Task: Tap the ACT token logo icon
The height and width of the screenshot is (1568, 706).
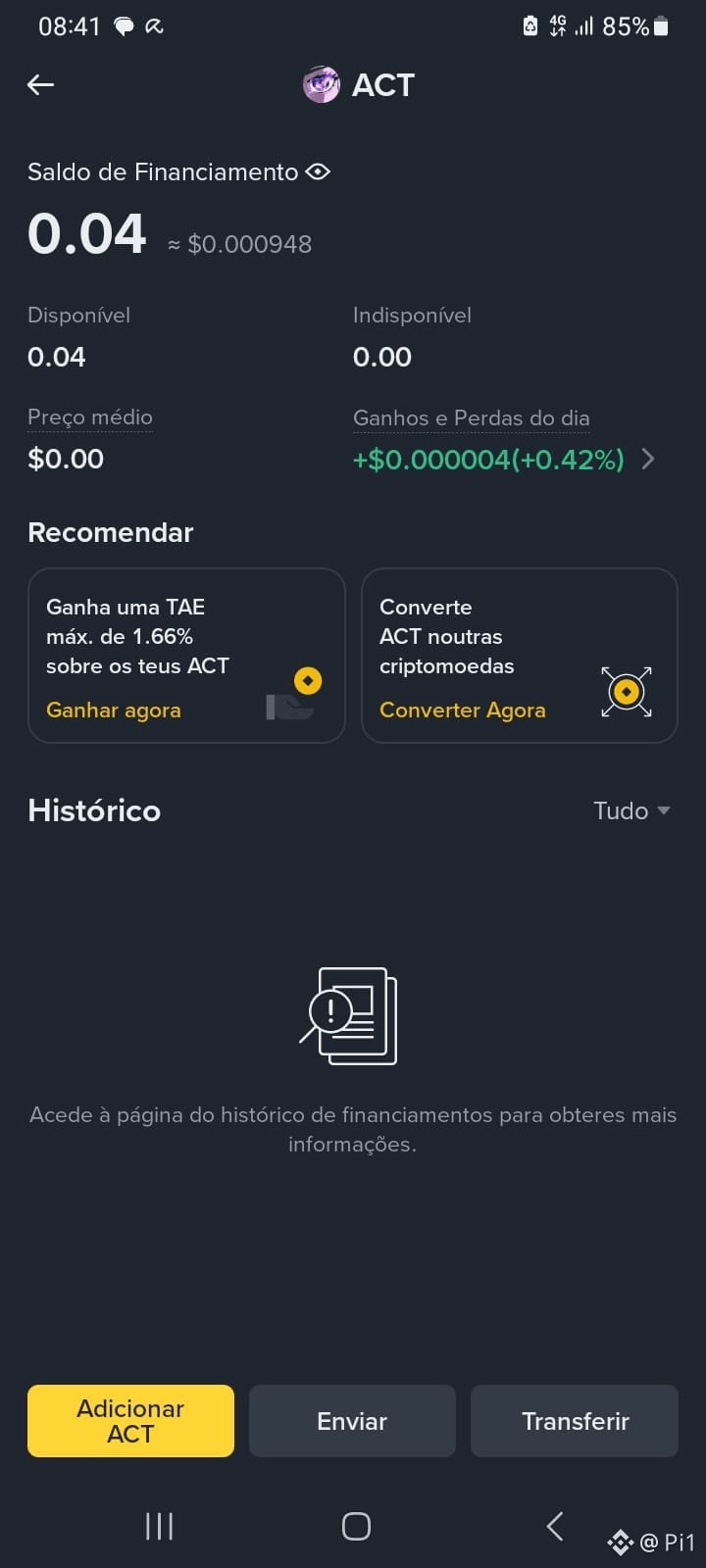Action: click(x=321, y=85)
